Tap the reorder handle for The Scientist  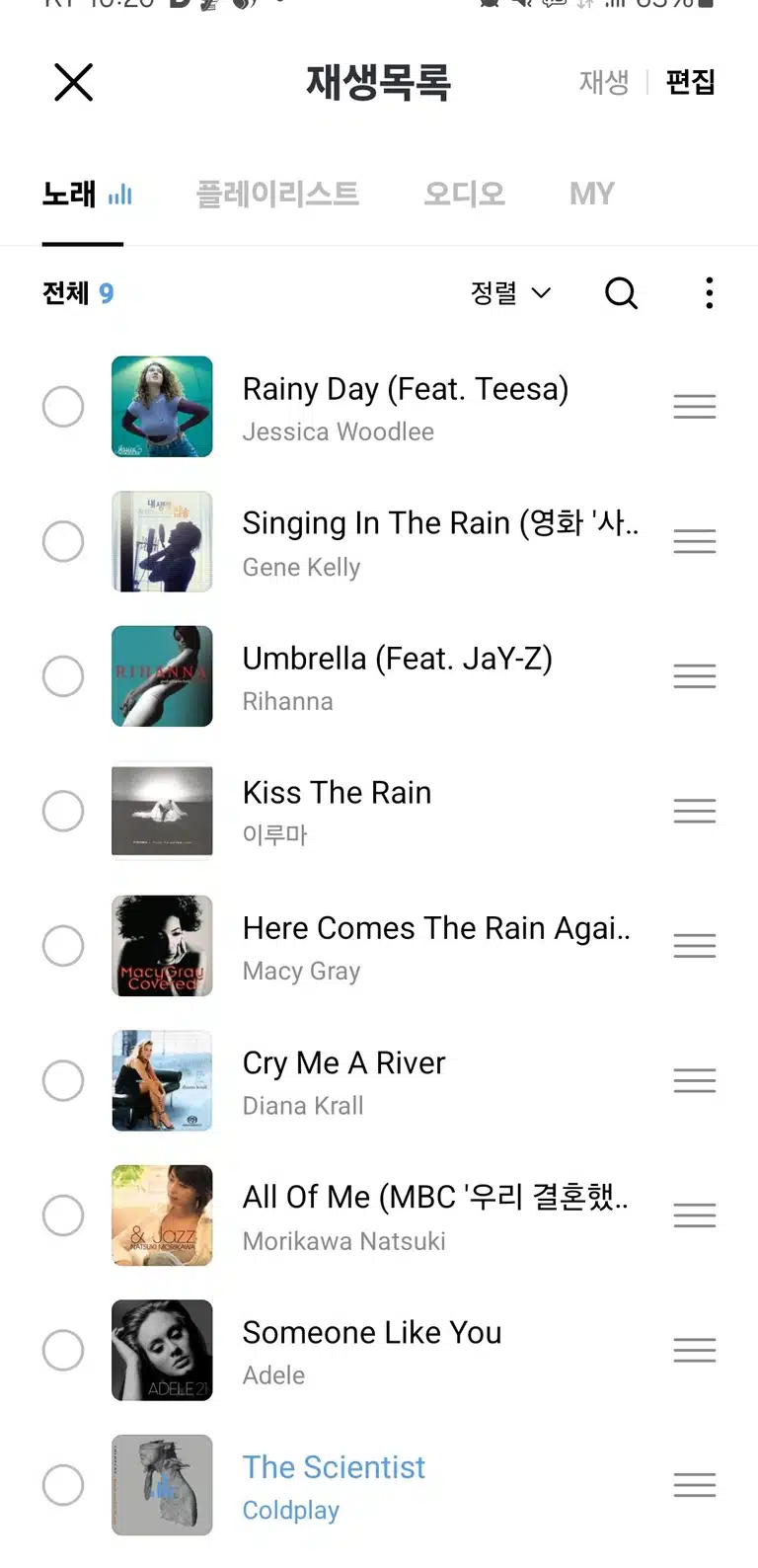[695, 1485]
